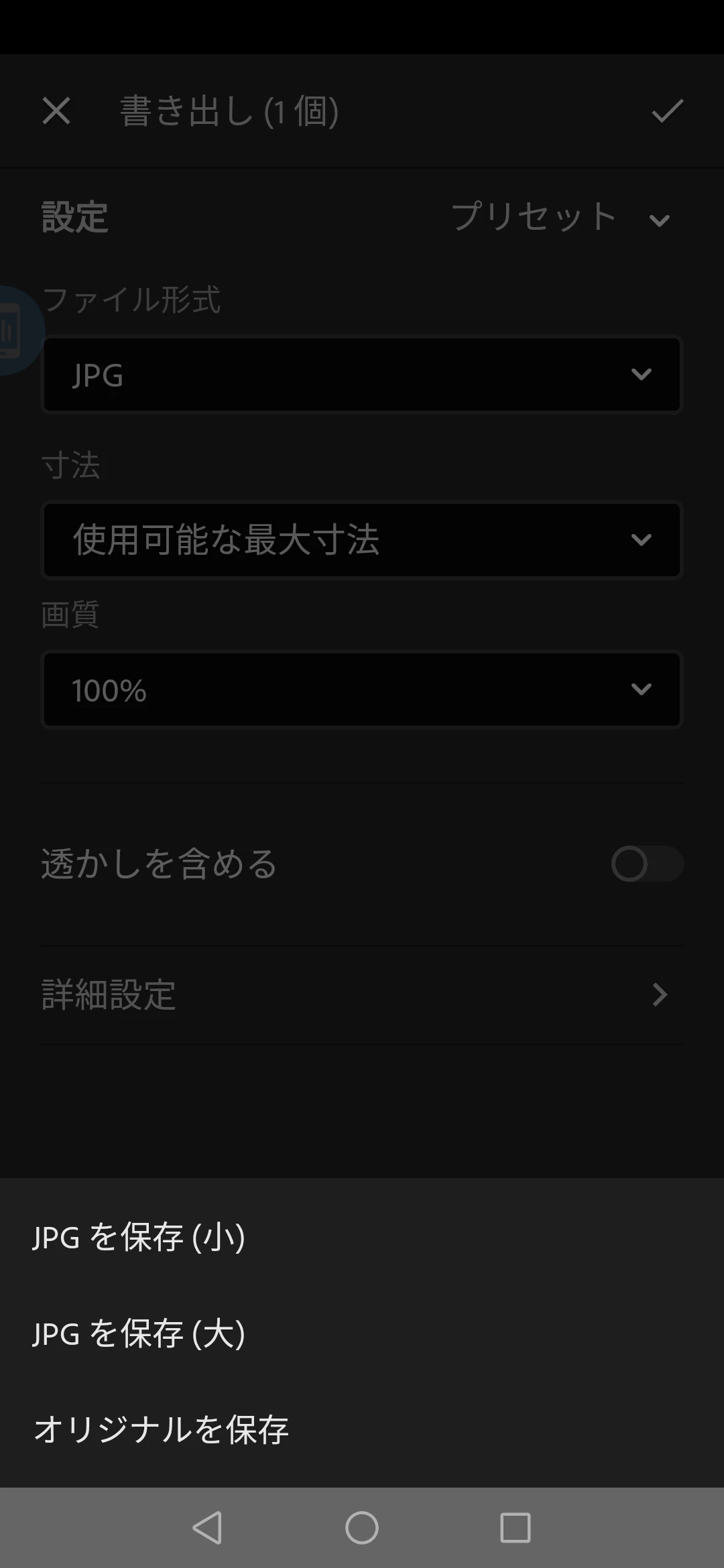Change 画質 quality from 100%
The height and width of the screenshot is (1568, 724).
click(x=362, y=690)
